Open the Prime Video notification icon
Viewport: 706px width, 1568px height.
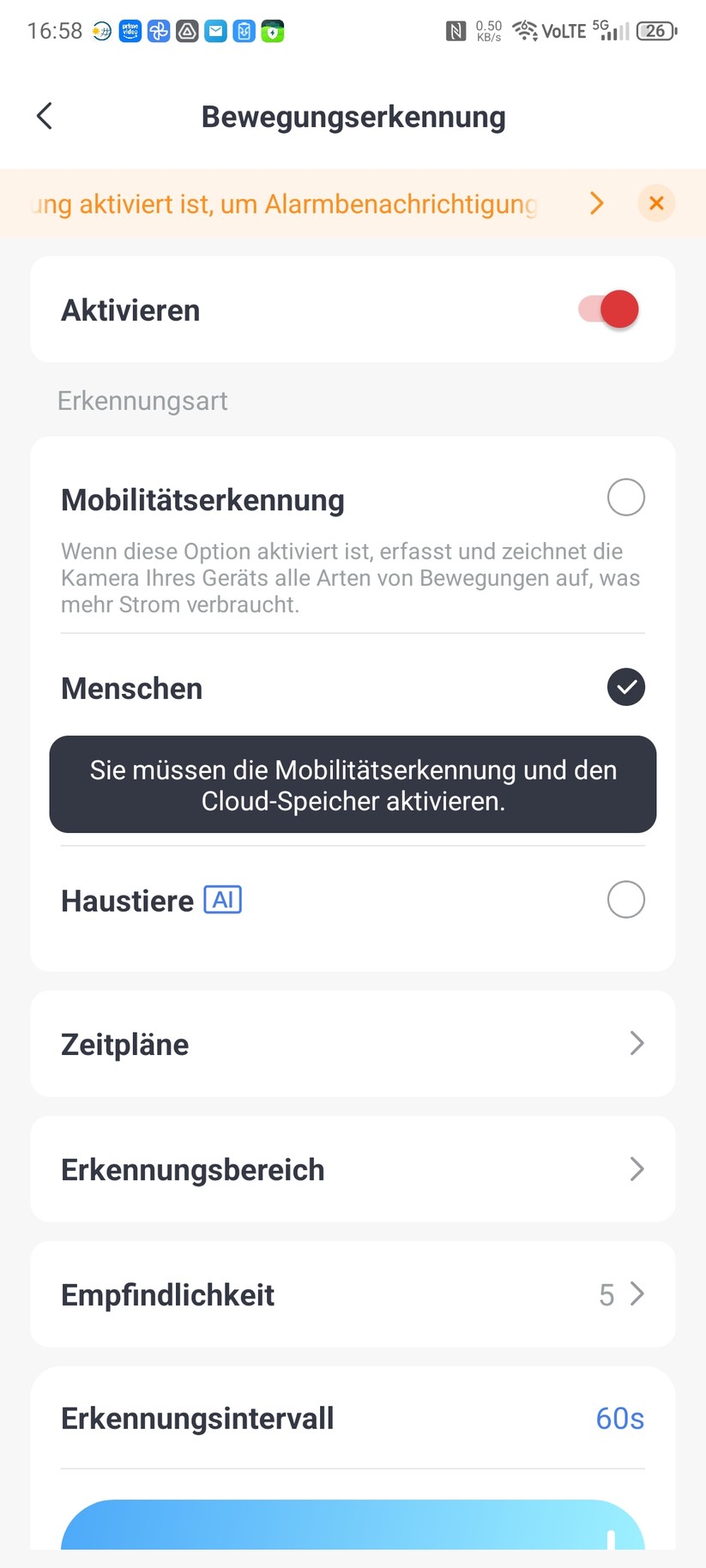coord(130,31)
